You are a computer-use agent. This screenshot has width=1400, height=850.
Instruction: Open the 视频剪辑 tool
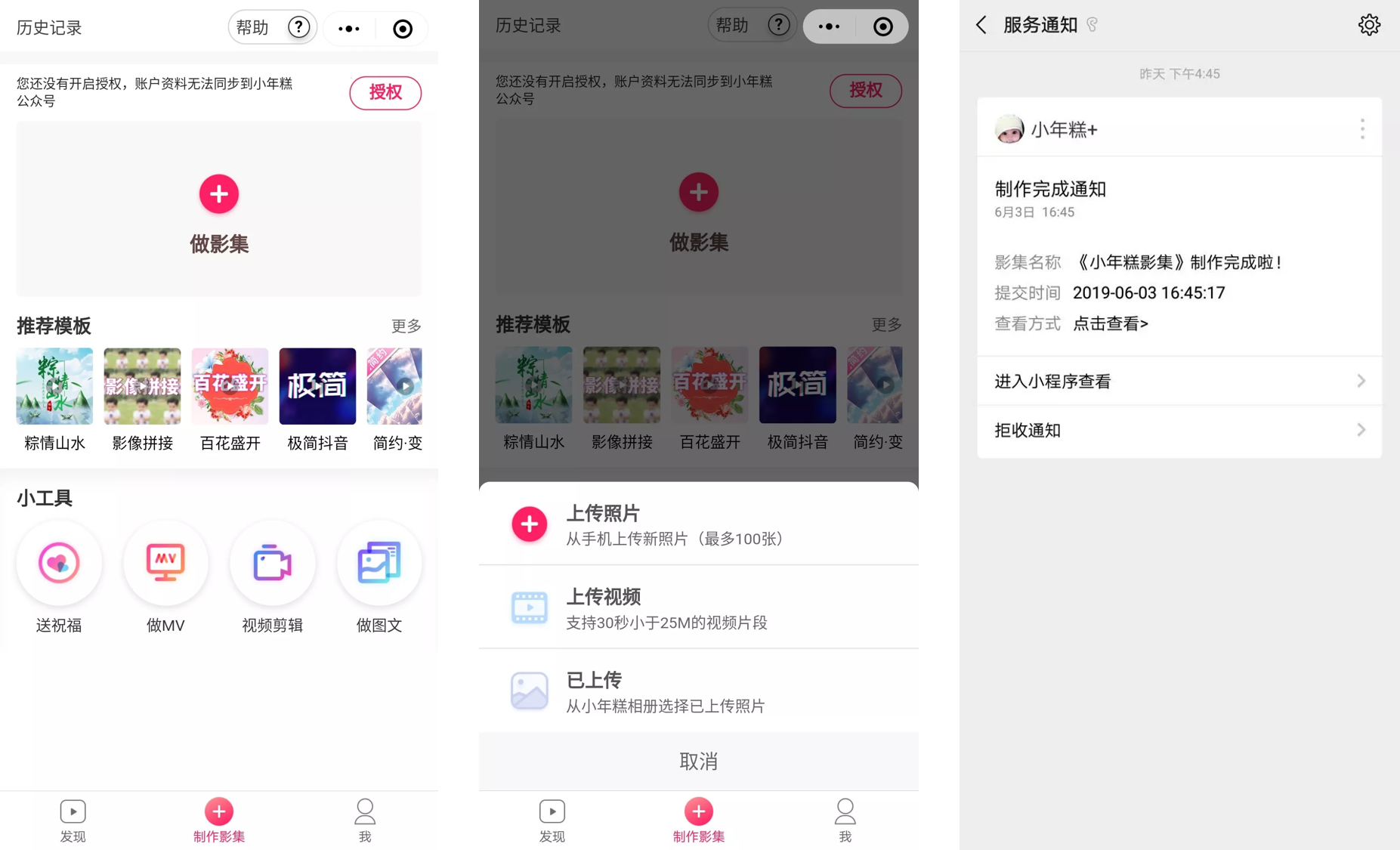click(x=272, y=564)
